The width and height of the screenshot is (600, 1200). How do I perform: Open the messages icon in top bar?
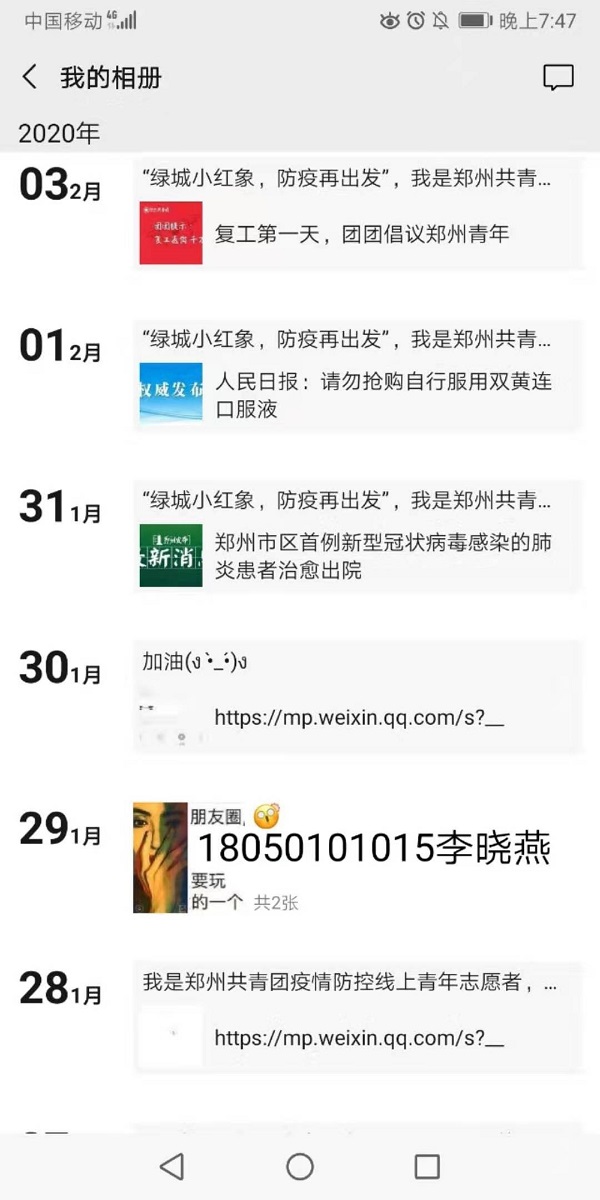(558, 78)
